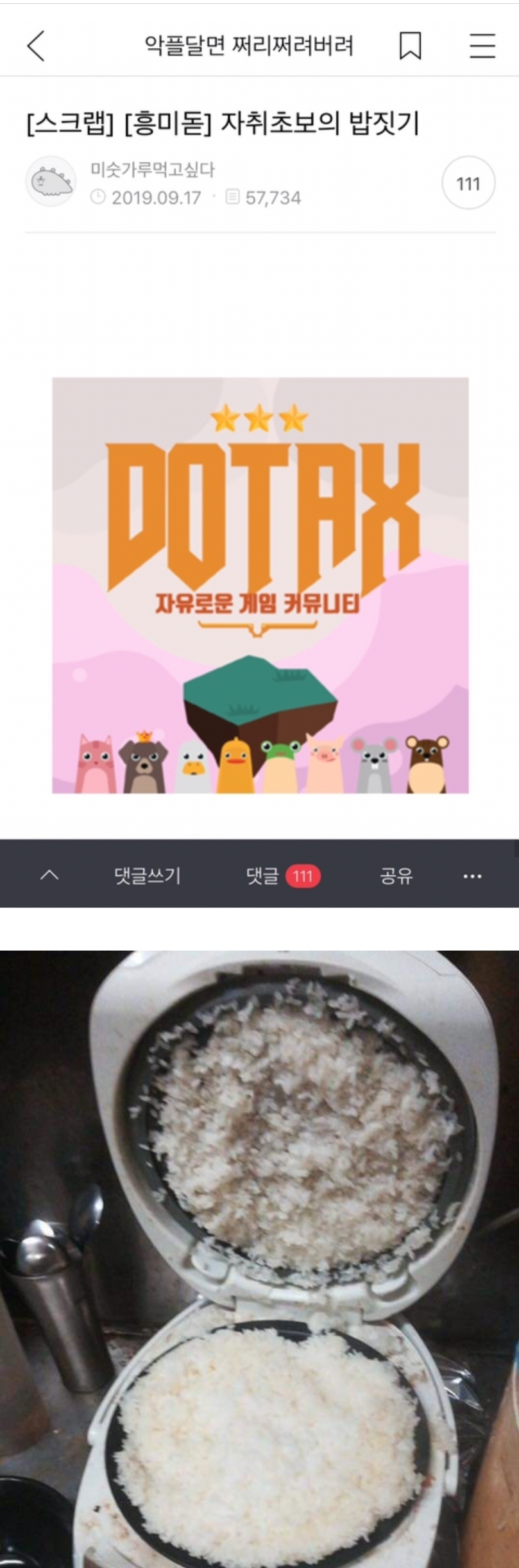Tap 댓글쓰기 to write a comment
The image size is (519, 1568).
click(148, 875)
